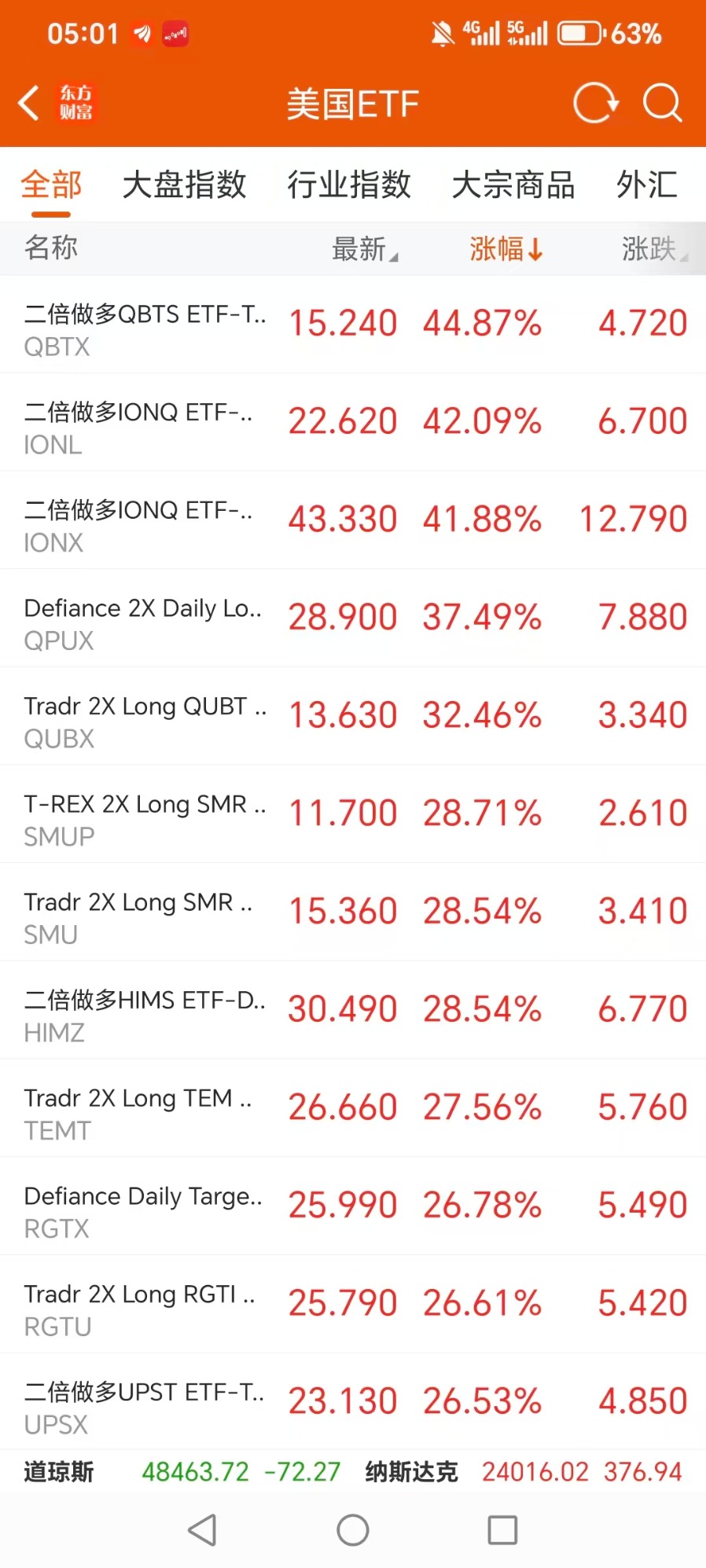This screenshot has width=706, height=1568.
Task: Select the 大宗商品 tab
Action: pos(513,185)
